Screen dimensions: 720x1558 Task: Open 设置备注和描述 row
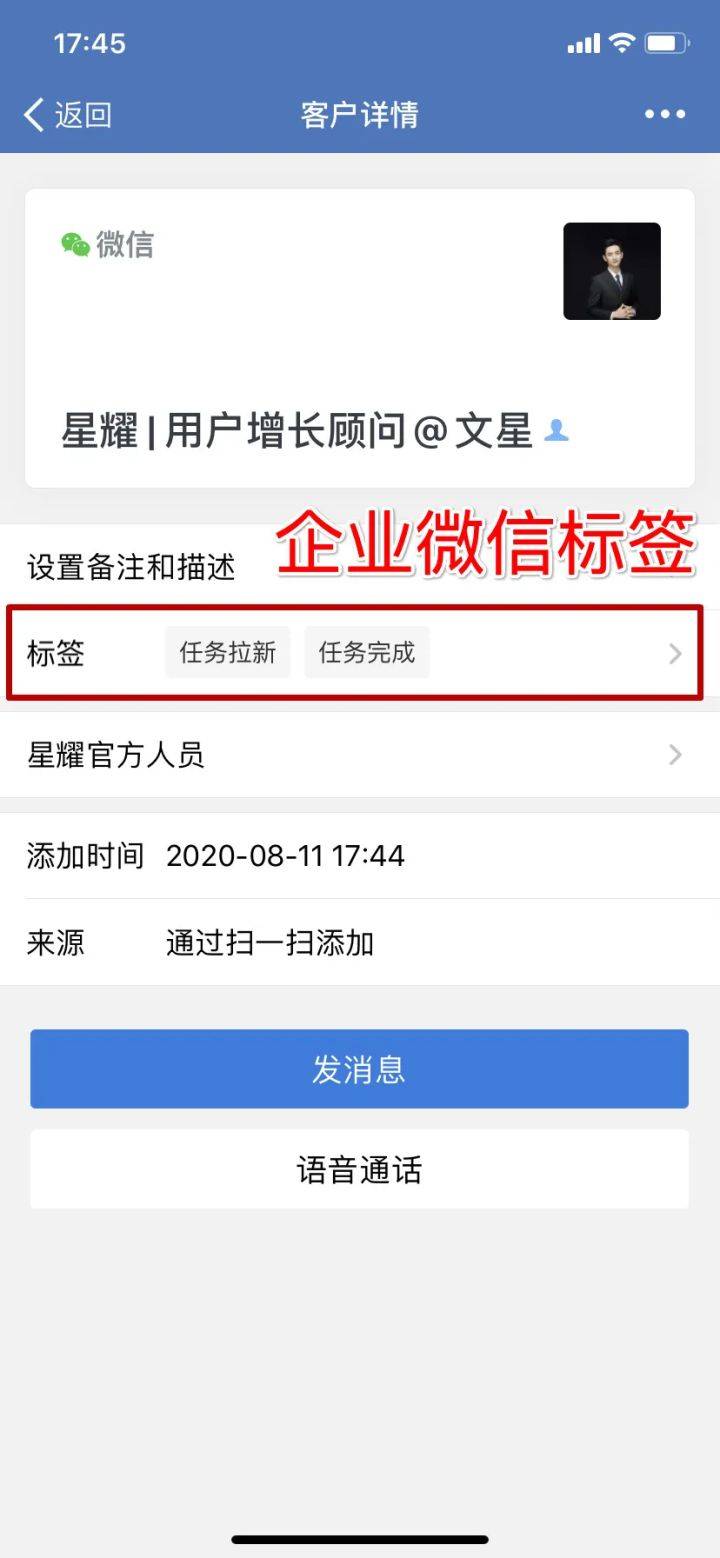coord(360,567)
